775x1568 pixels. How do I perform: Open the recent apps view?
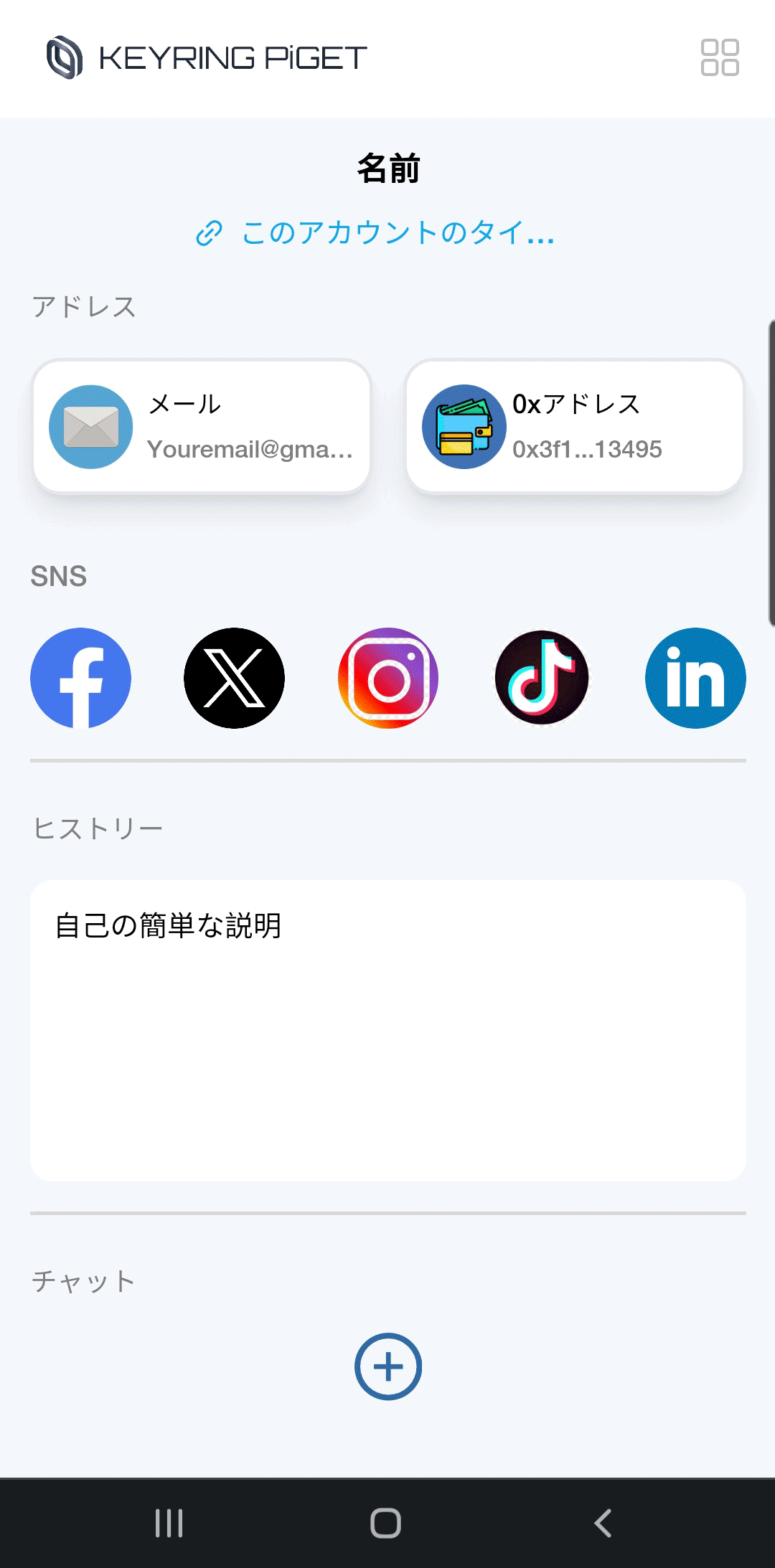point(169,1523)
